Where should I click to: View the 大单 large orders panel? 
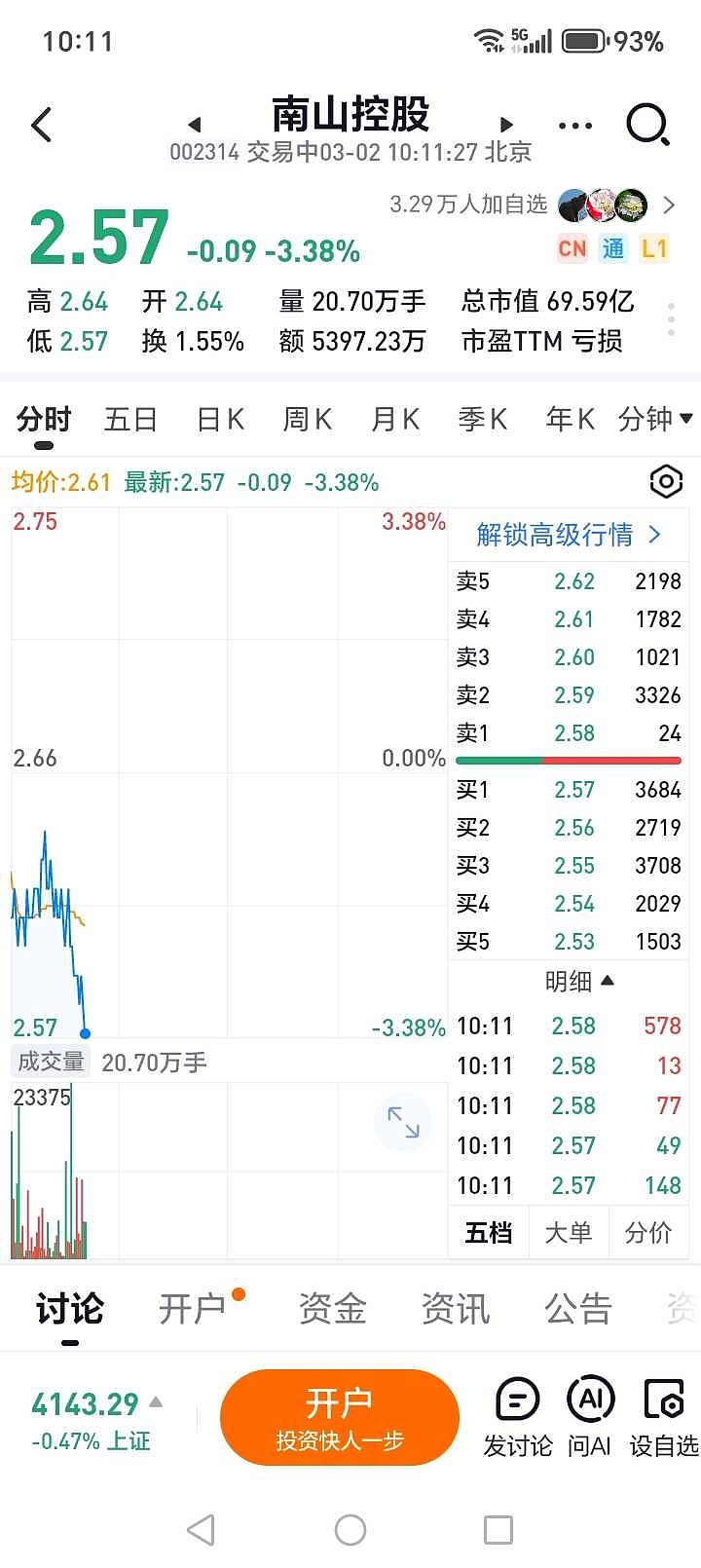[x=569, y=1231]
